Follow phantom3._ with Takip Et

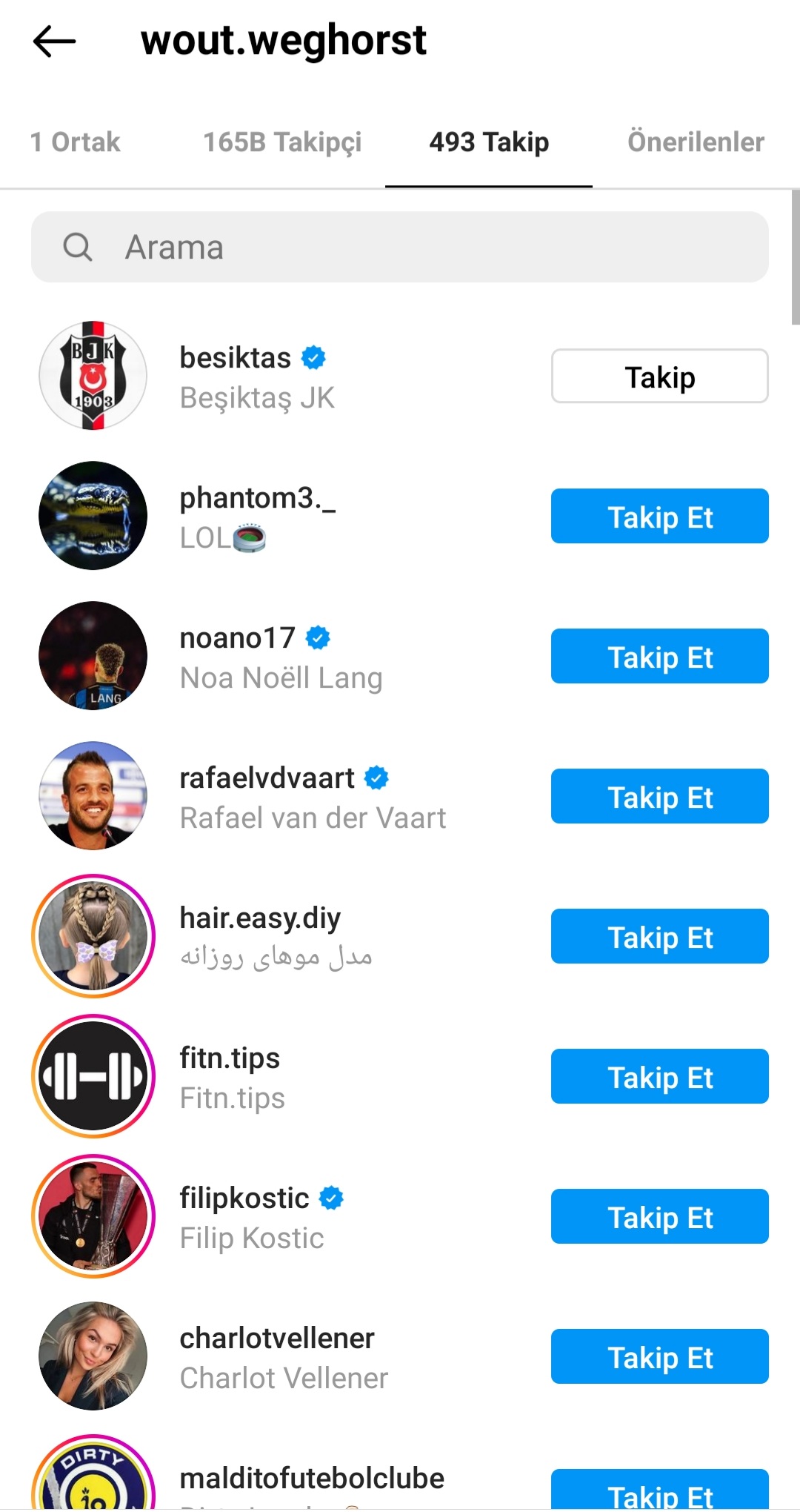point(659,517)
